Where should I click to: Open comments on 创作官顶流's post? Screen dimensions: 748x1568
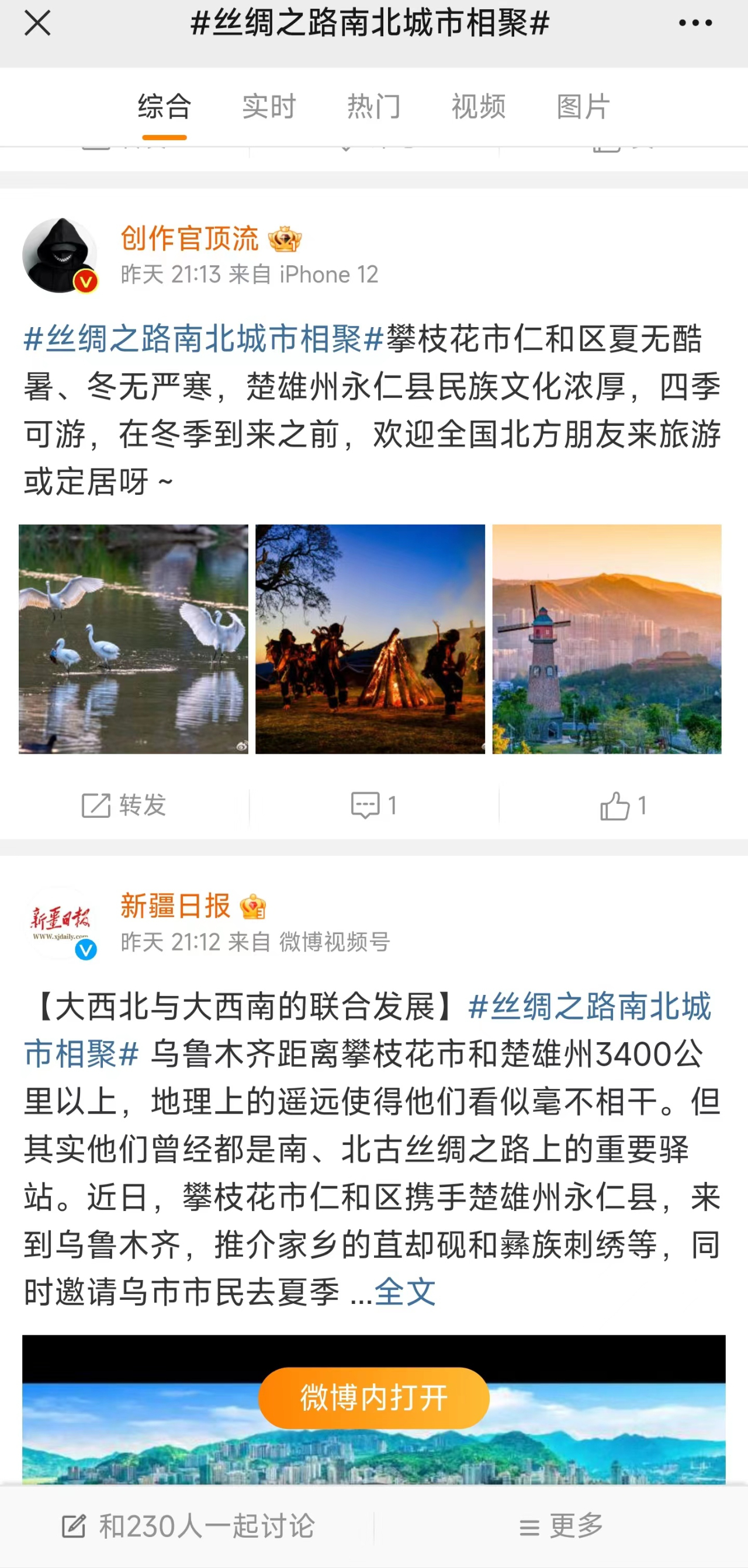[374, 805]
